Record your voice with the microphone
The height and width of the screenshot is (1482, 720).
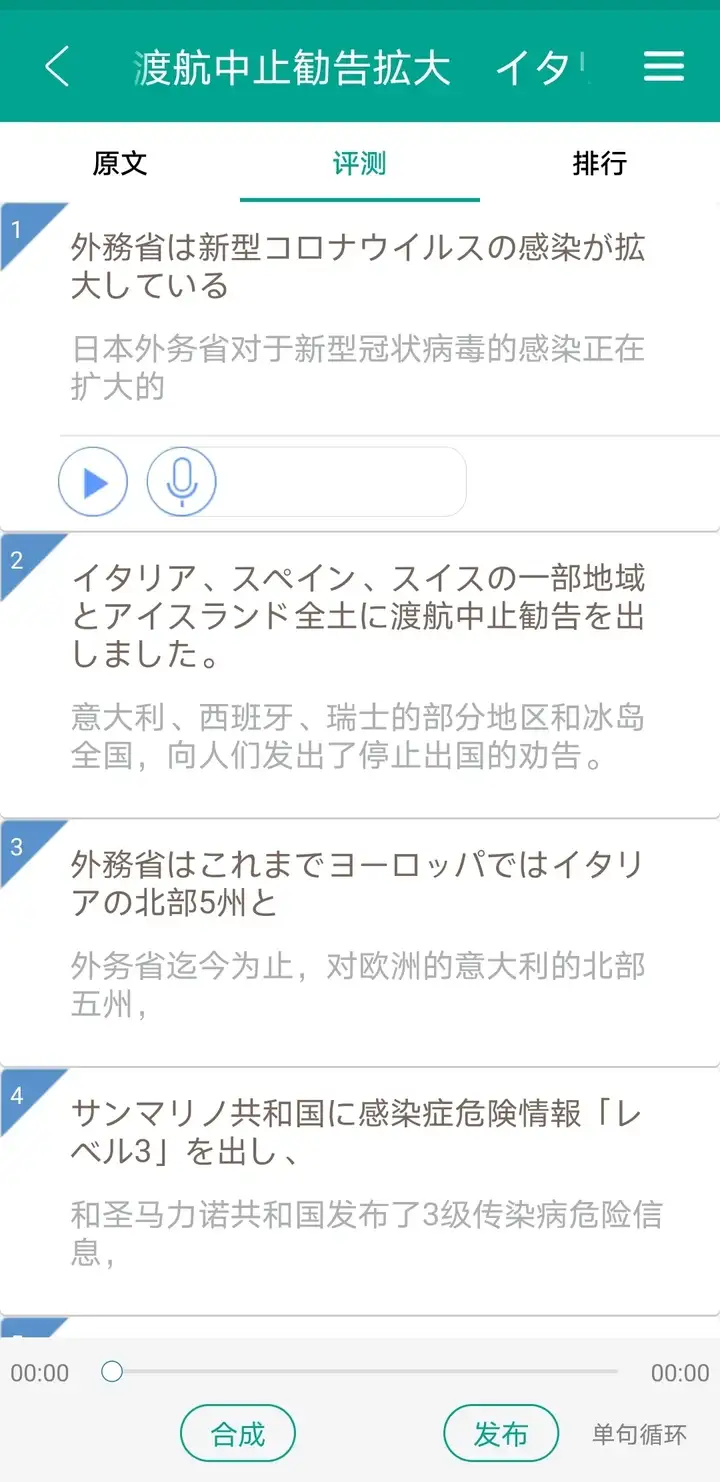(181, 482)
